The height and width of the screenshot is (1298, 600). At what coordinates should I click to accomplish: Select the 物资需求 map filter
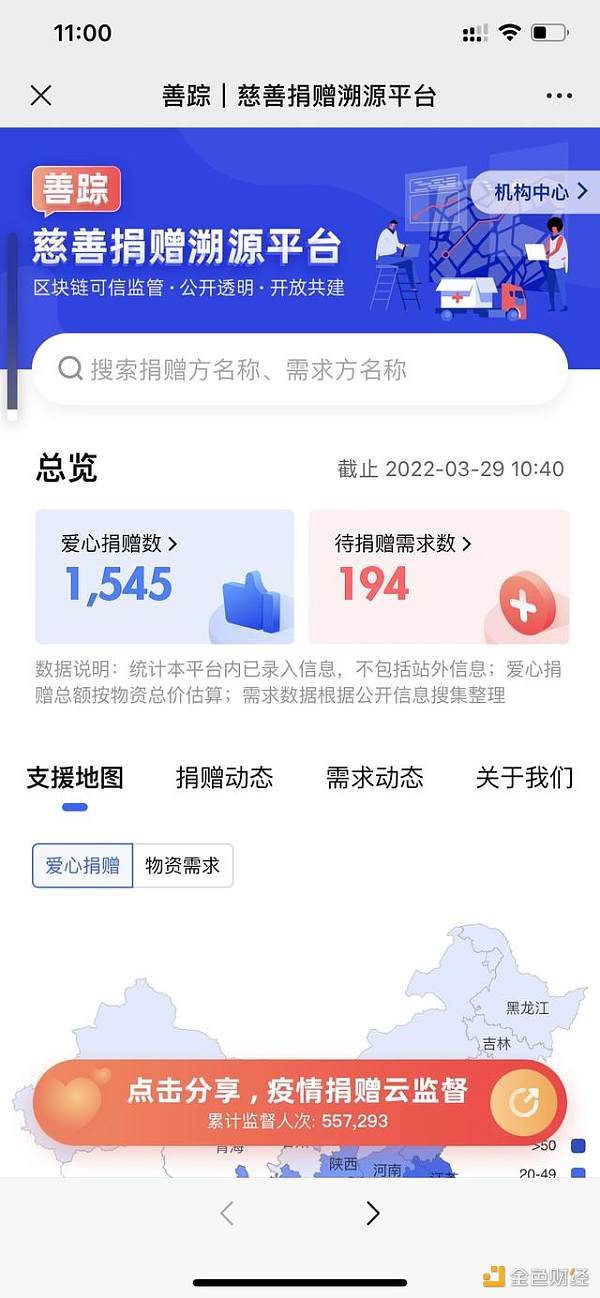(x=182, y=865)
